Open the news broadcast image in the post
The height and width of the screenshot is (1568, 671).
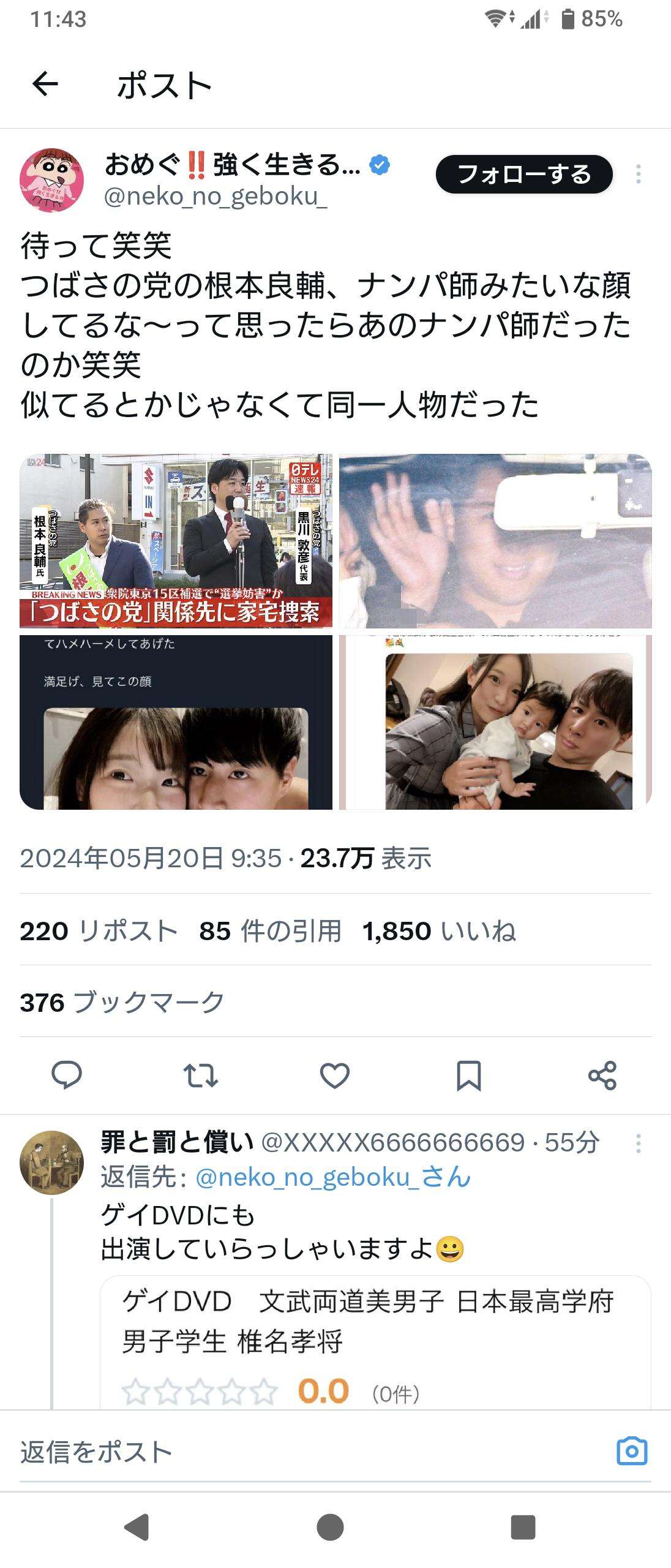pos(176,541)
